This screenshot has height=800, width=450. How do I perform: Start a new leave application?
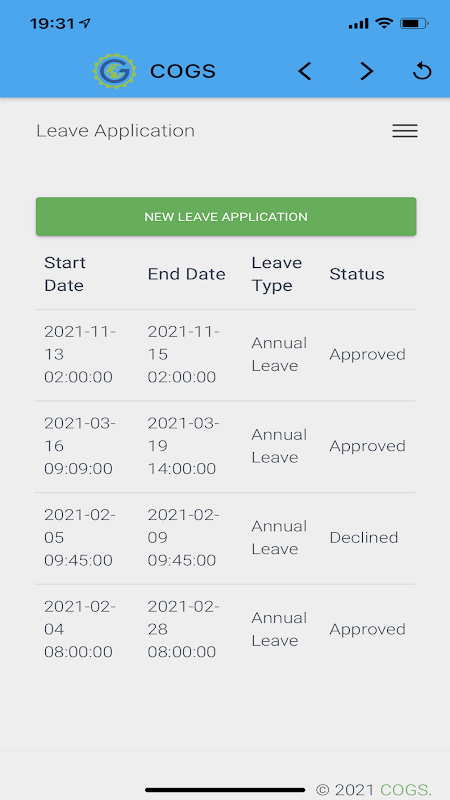(226, 217)
